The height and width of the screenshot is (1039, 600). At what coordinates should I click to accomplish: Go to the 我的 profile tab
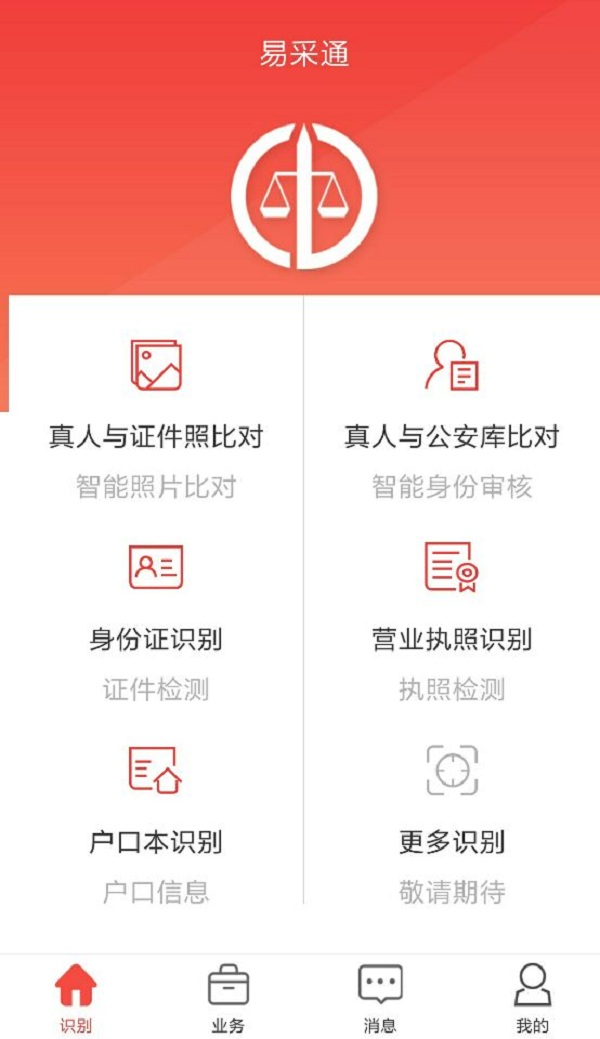pyautogui.click(x=532, y=997)
